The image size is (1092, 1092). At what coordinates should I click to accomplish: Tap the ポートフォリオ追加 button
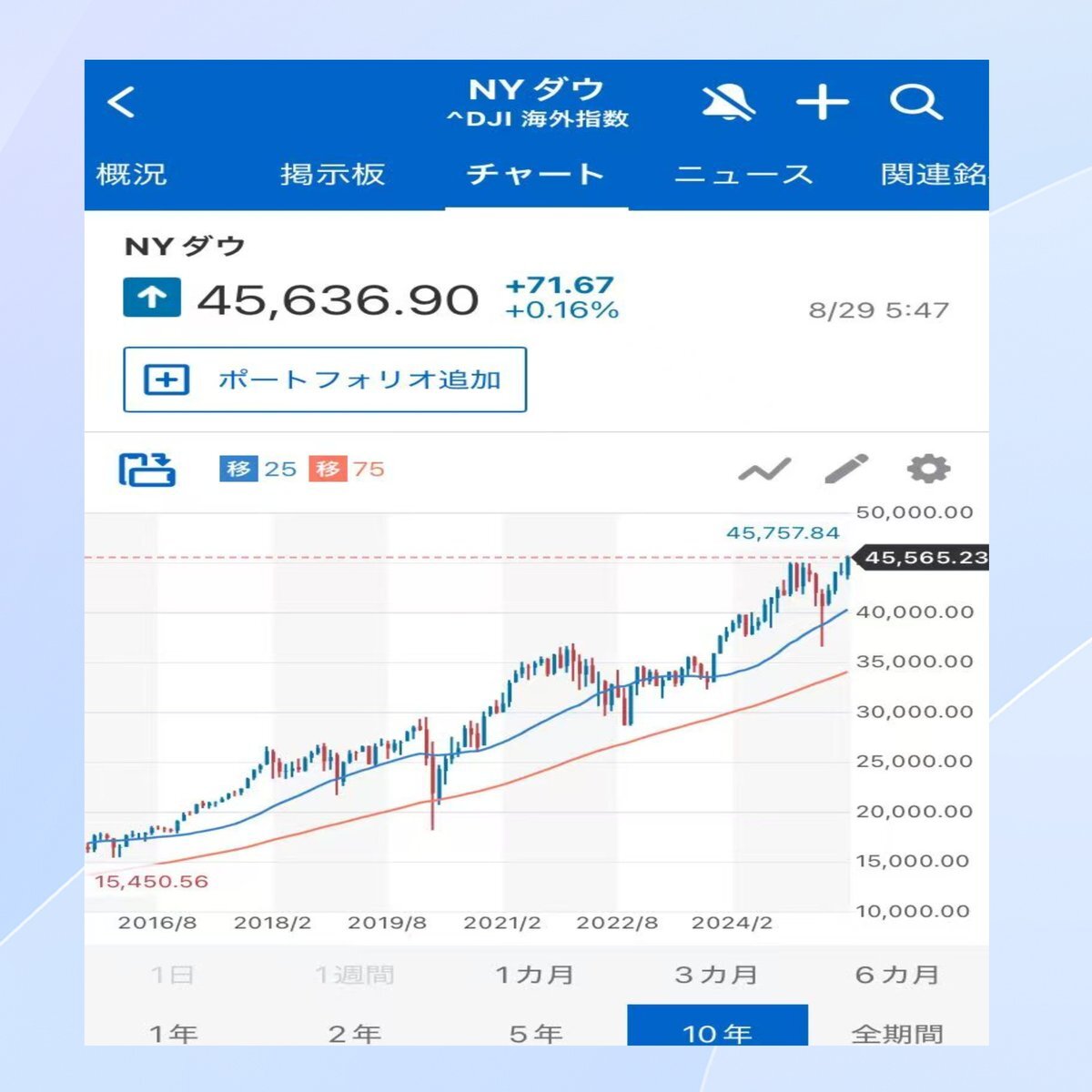(x=325, y=379)
